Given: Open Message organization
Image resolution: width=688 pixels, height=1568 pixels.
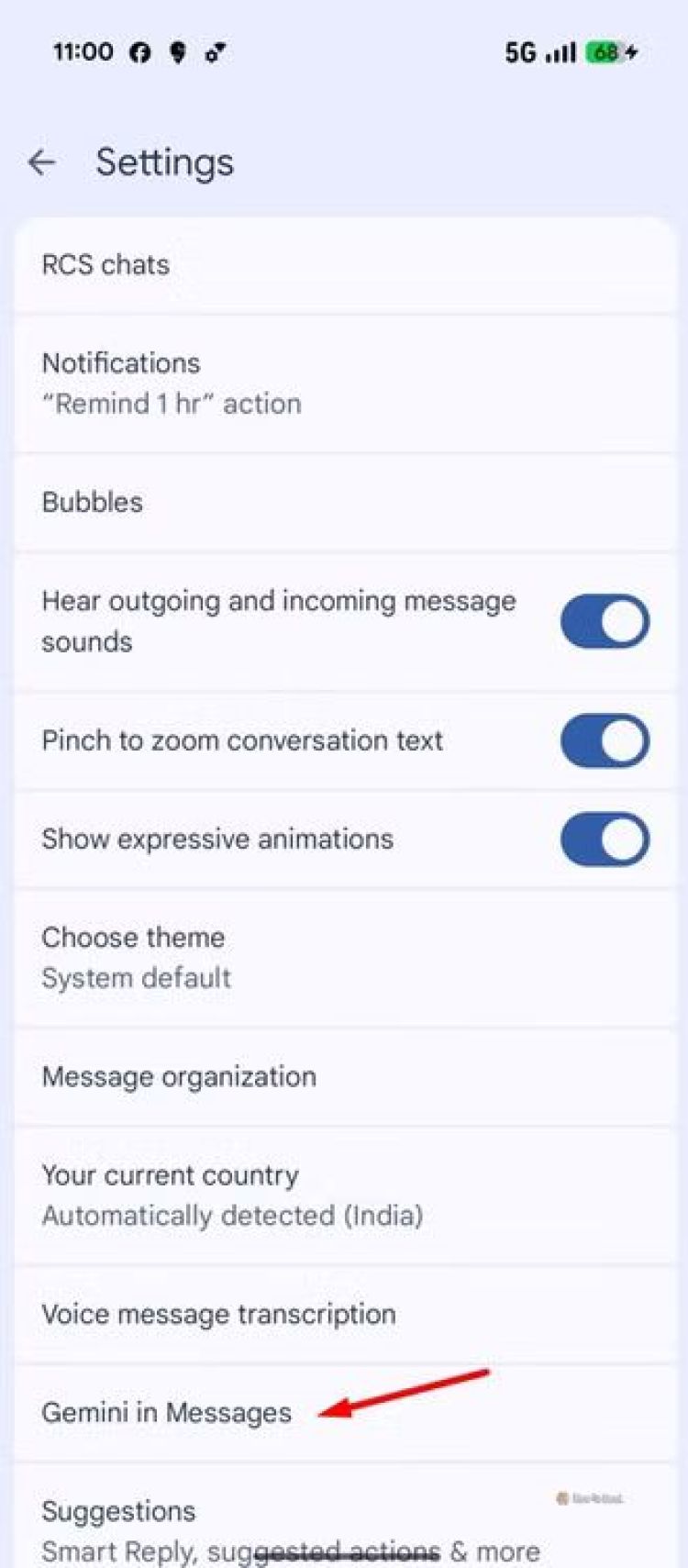Looking at the screenshot, I should [x=344, y=1076].
